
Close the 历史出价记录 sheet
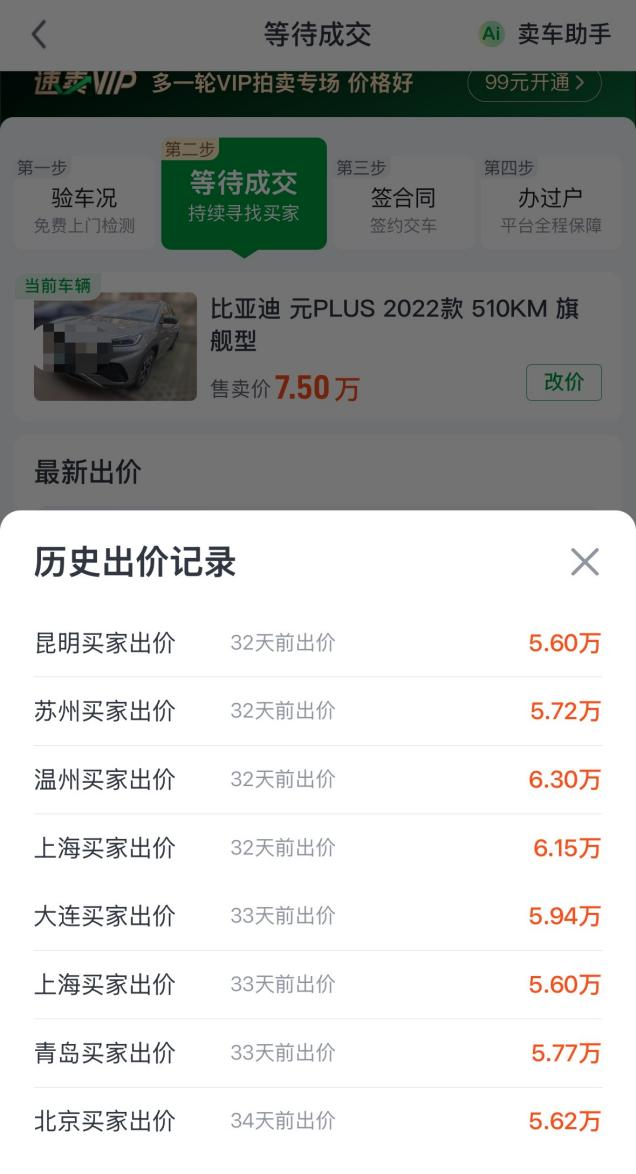[x=584, y=562]
